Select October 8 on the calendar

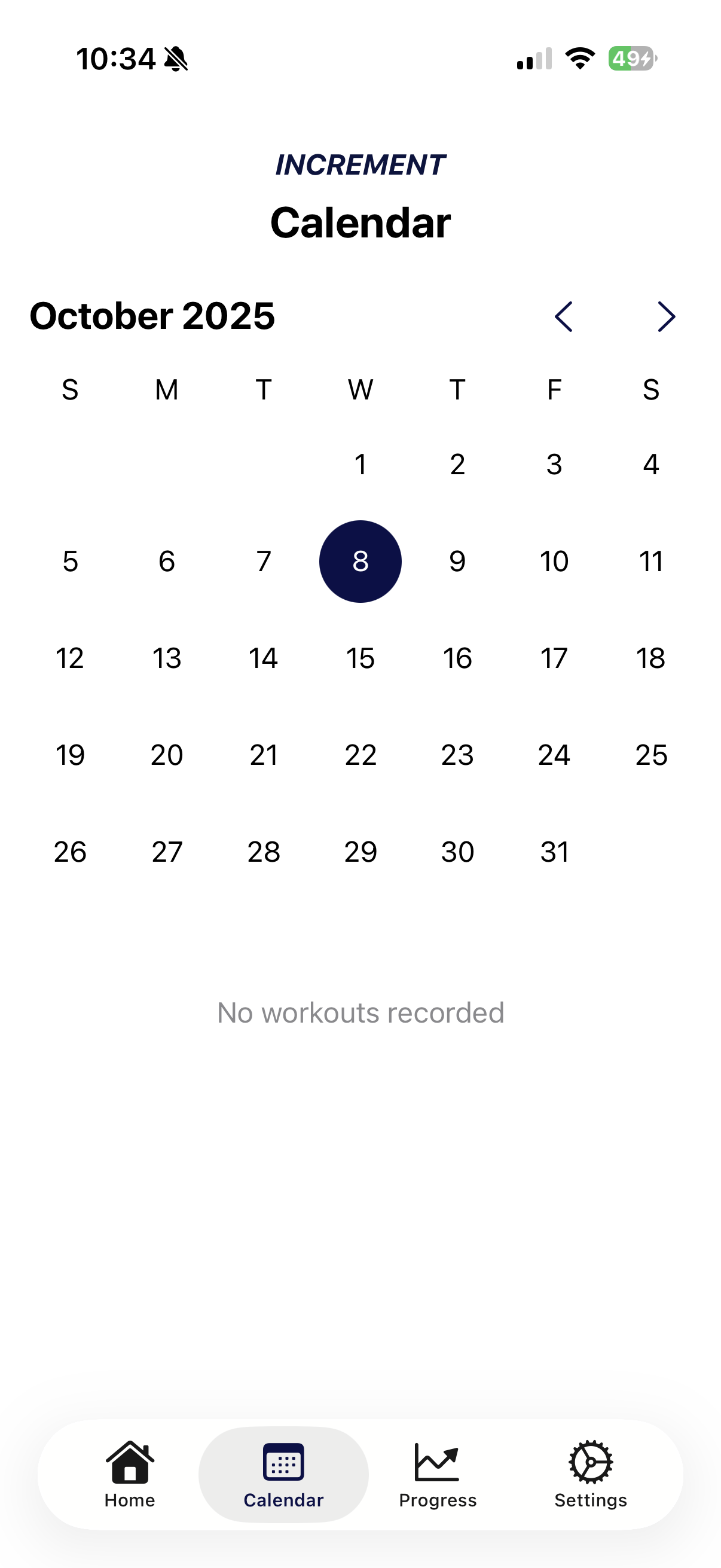(360, 561)
